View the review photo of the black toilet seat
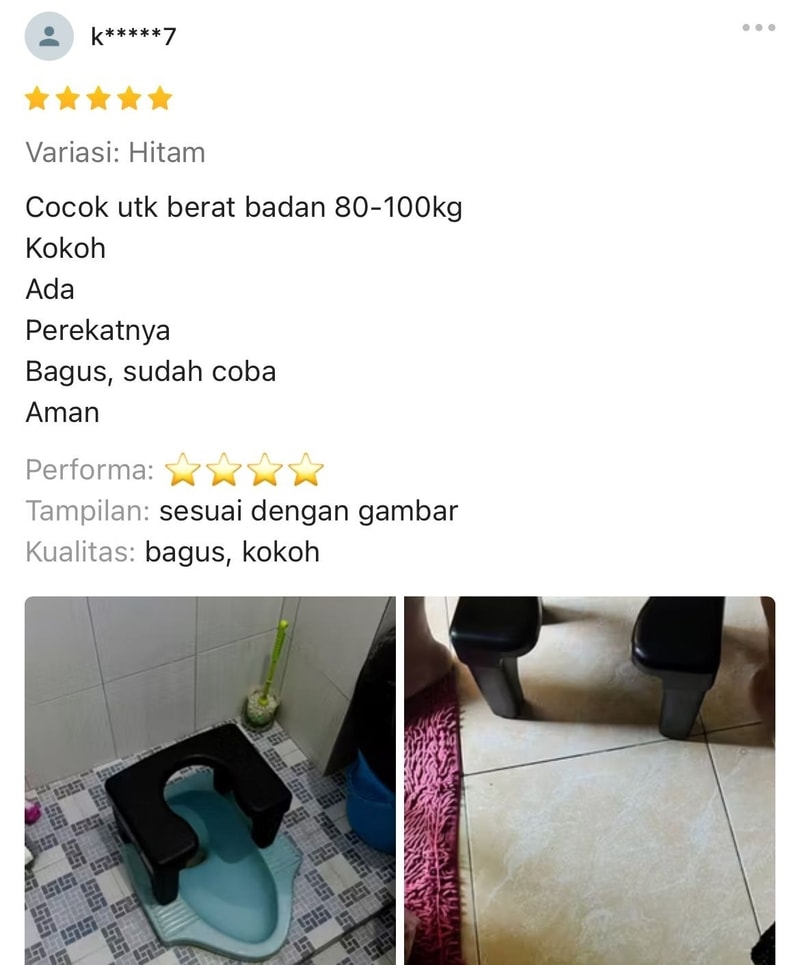The image size is (800, 965). pyautogui.click(x=210, y=780)
